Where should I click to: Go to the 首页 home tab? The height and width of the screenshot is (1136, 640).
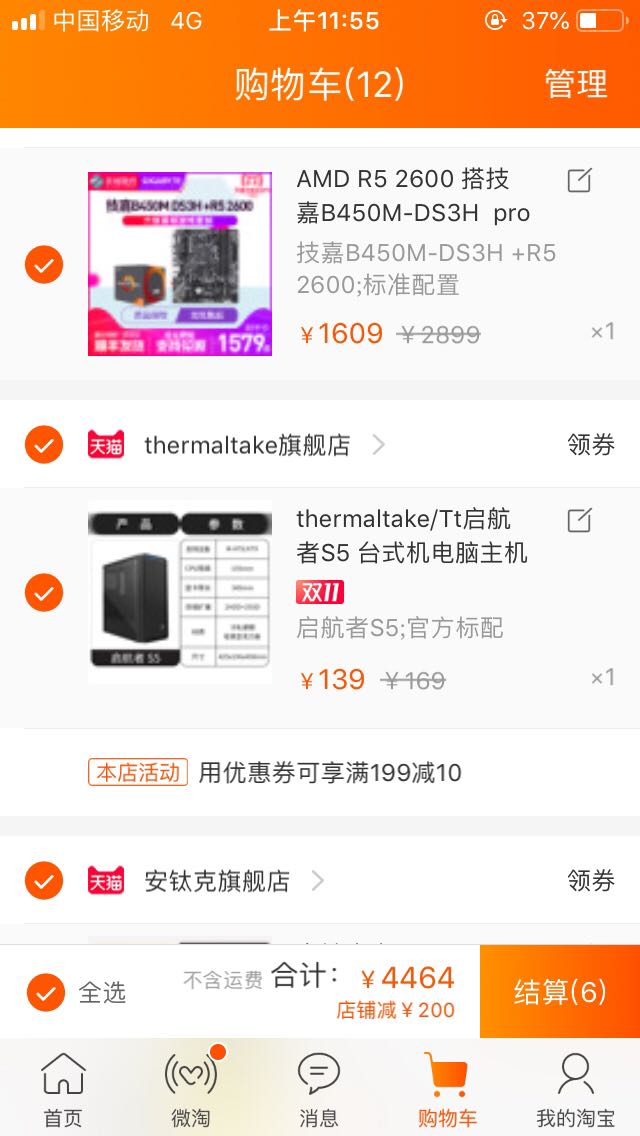pos(63,1088)
